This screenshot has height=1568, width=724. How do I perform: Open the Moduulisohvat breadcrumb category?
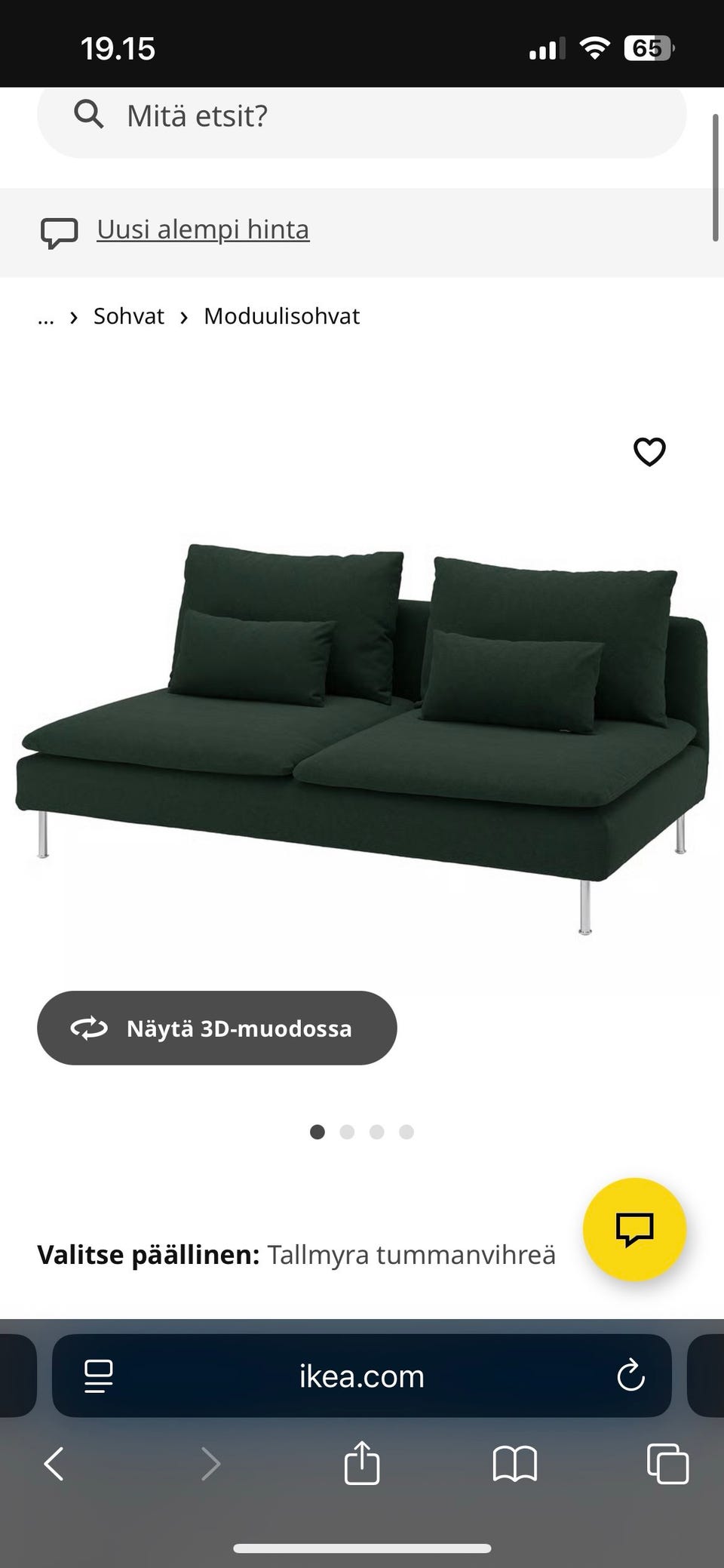[x=281, y=316]
